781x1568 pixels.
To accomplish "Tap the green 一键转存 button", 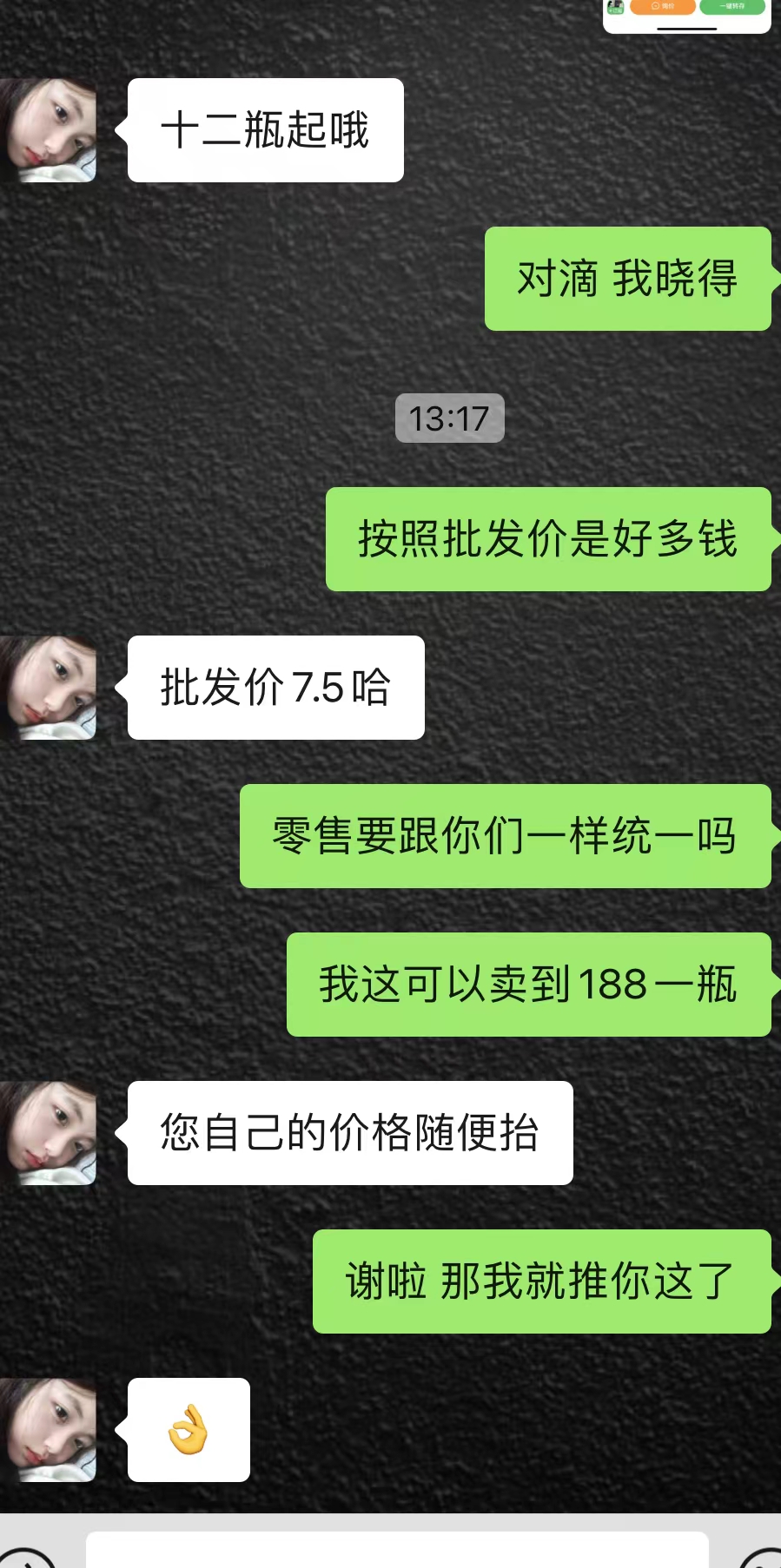I will (731, 6).
